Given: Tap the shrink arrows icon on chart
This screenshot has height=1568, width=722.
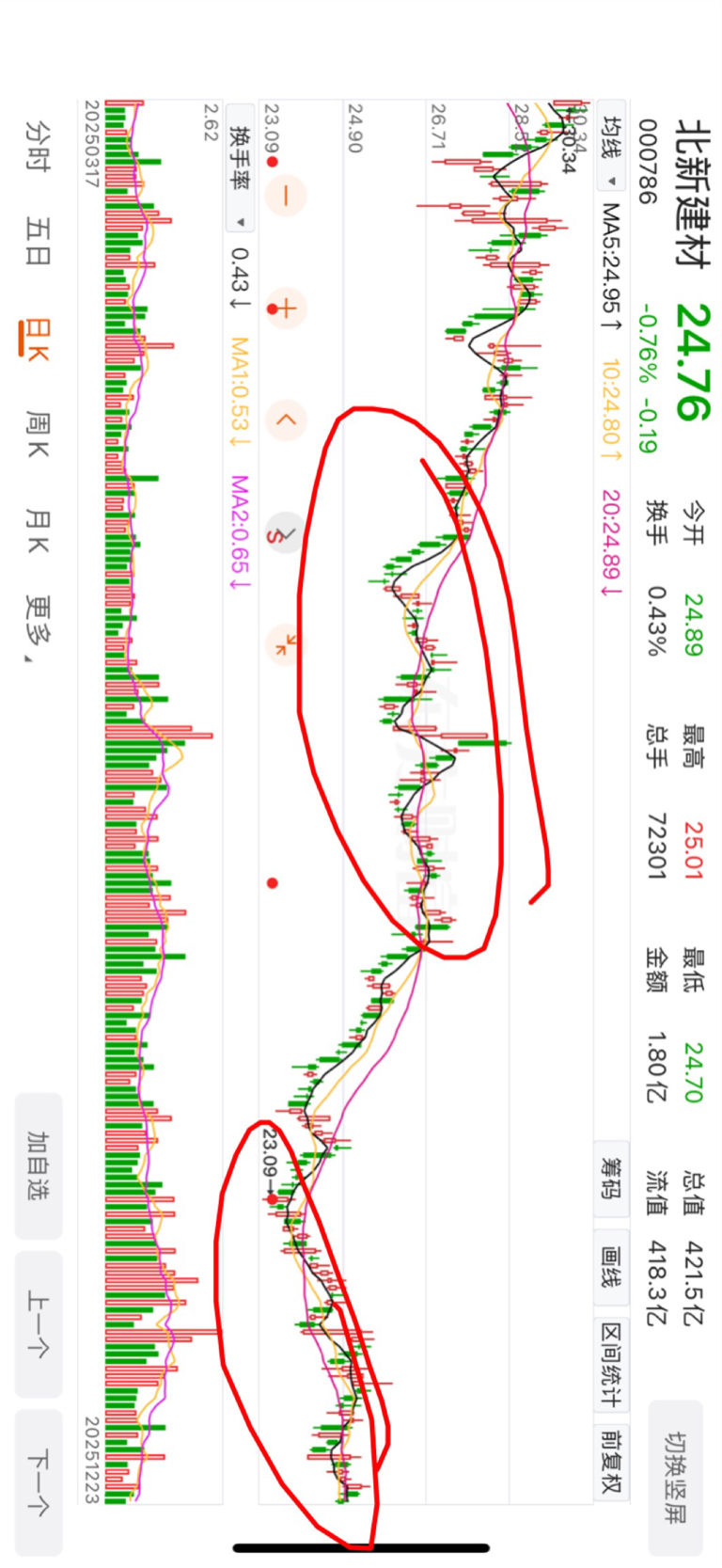Looking at the screenshot, I should click(286, 645).
